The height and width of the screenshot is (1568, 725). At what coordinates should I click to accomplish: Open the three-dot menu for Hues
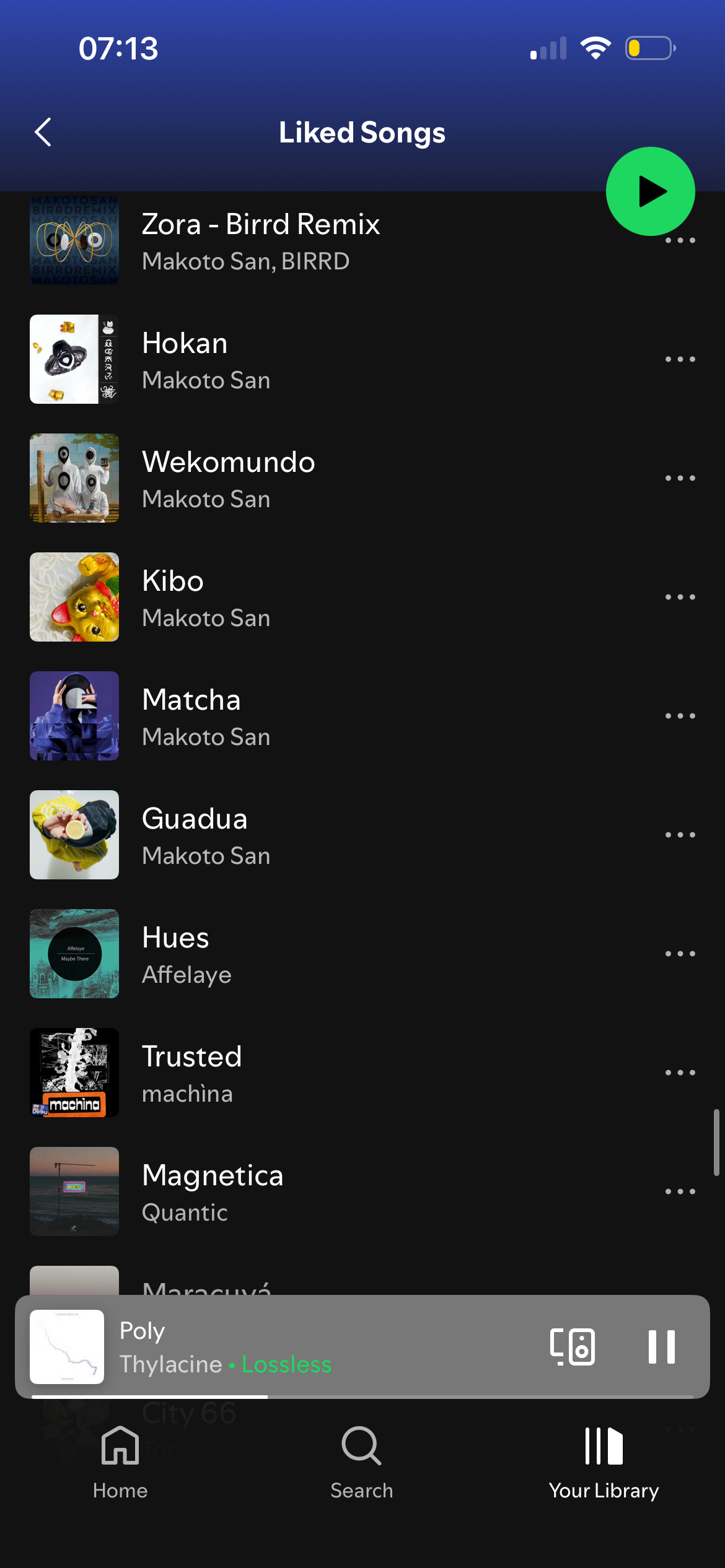680,954
